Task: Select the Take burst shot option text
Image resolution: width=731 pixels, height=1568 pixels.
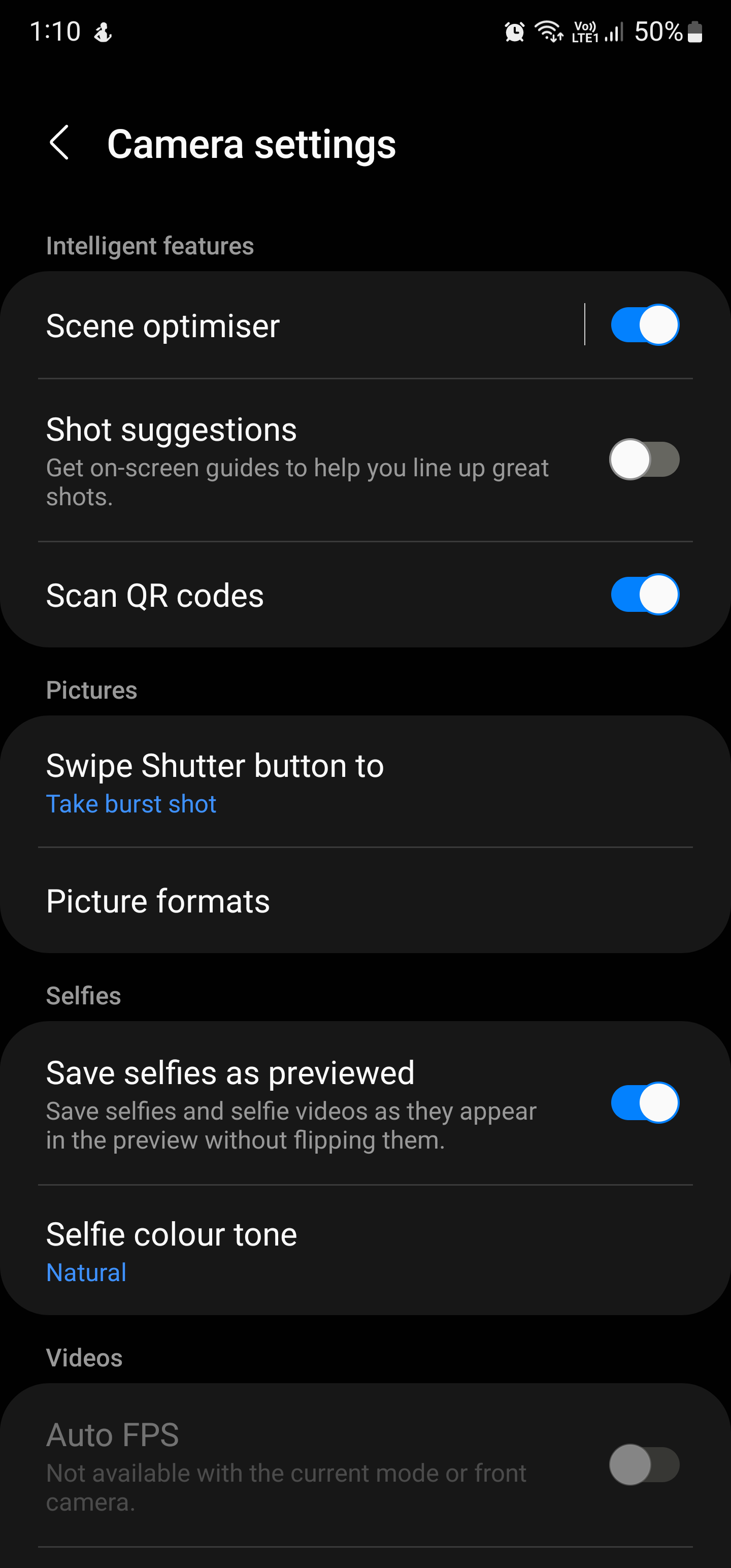Action: click(131, 803)
